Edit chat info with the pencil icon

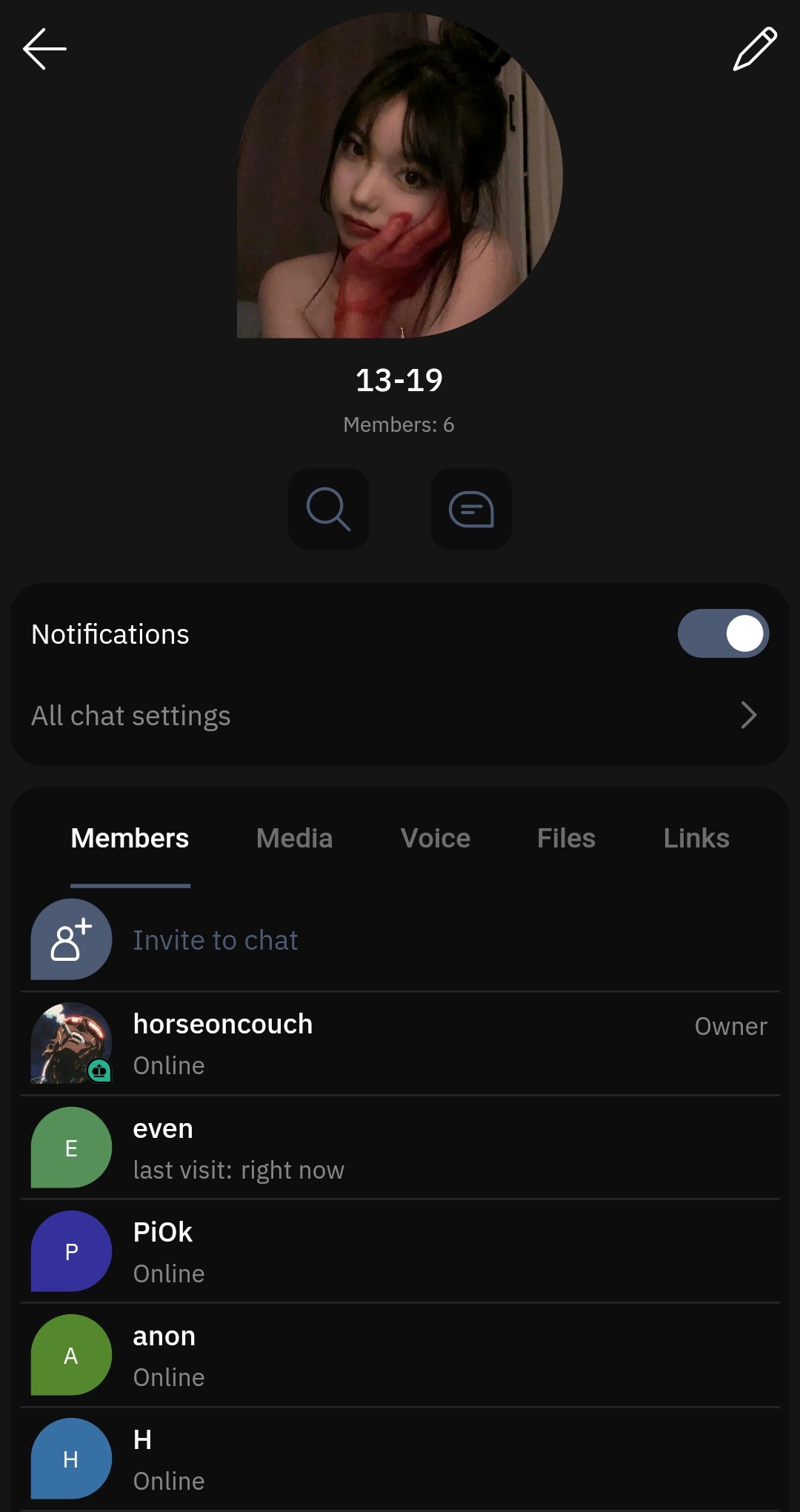(755, 49)
